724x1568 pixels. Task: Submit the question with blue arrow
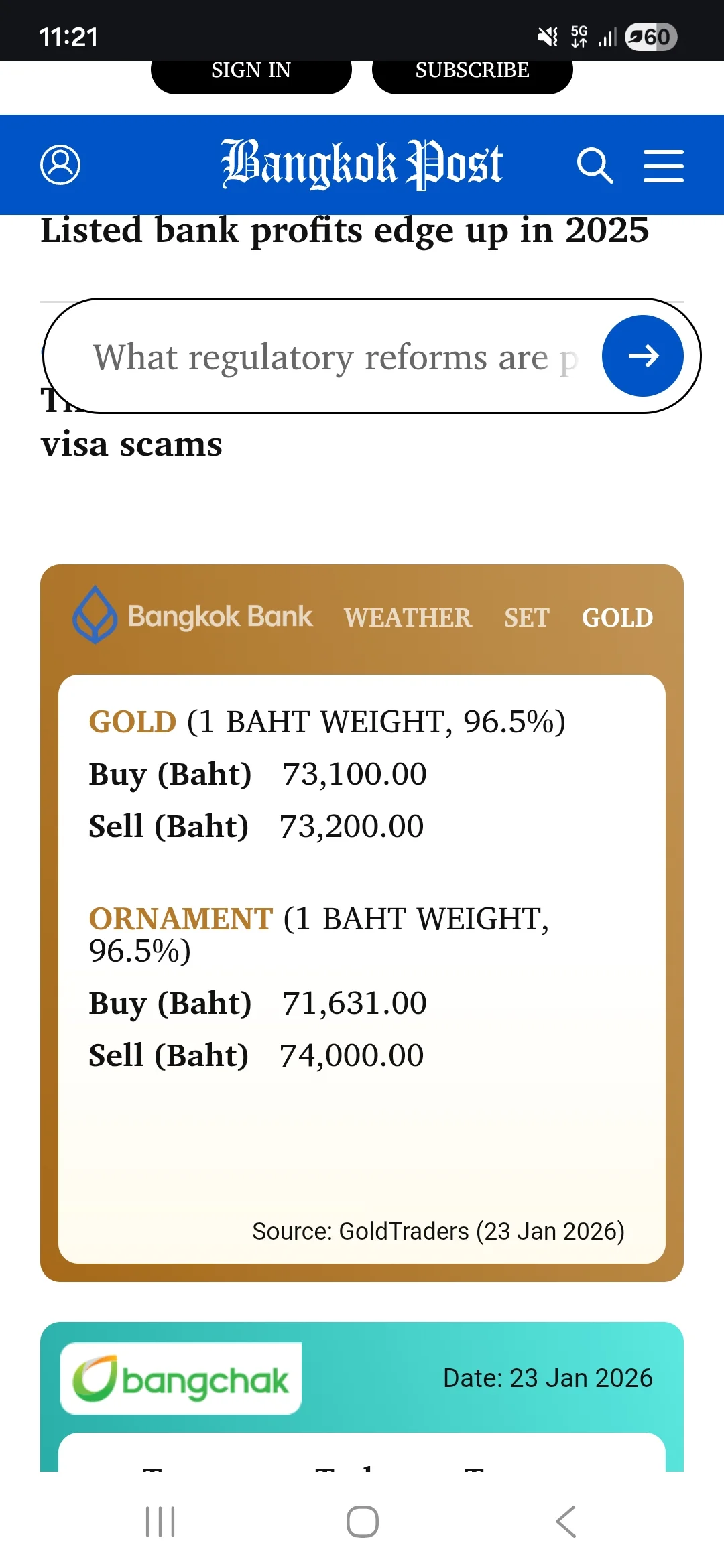click(642, 356)
